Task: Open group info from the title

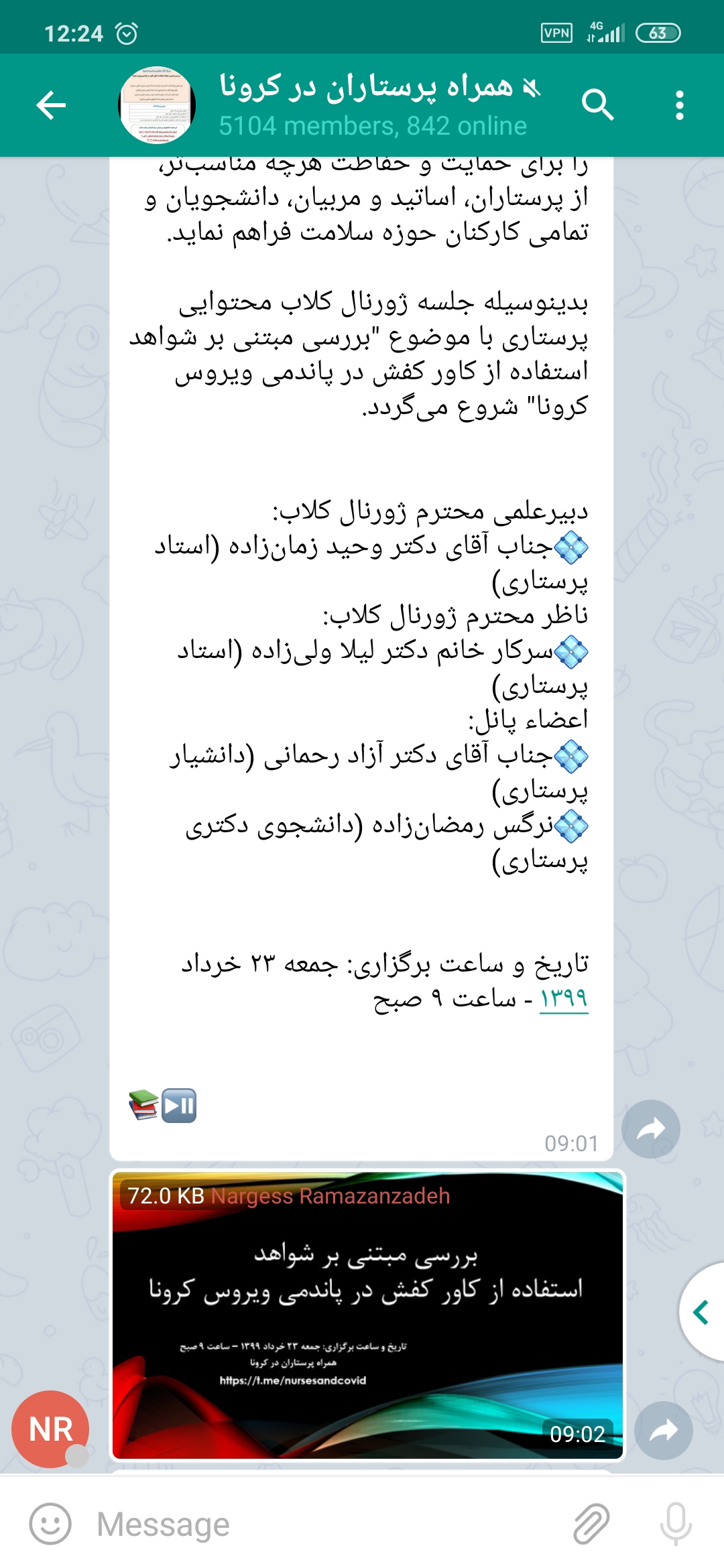Action: 375,105
